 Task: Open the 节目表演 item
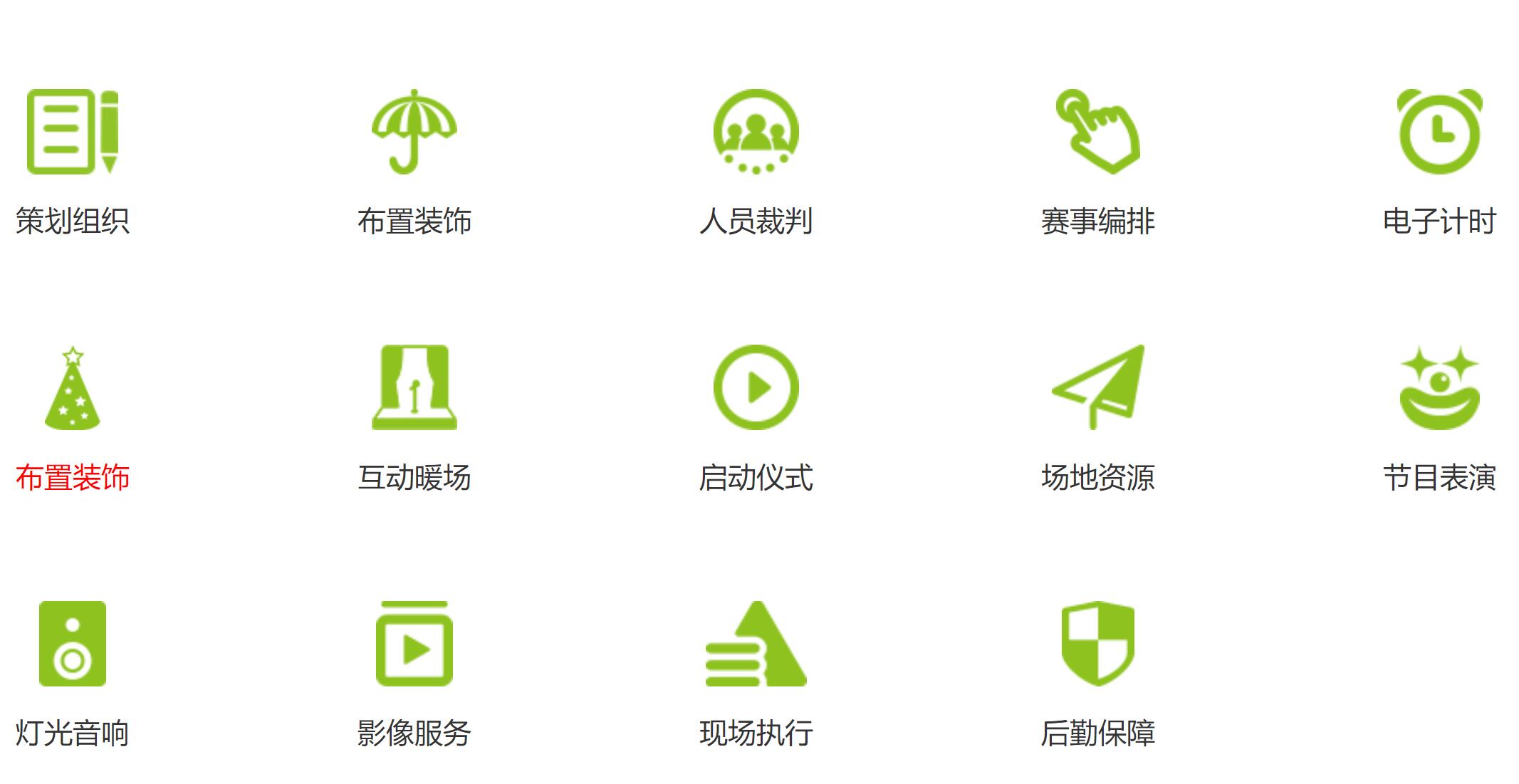(1439, 390)
